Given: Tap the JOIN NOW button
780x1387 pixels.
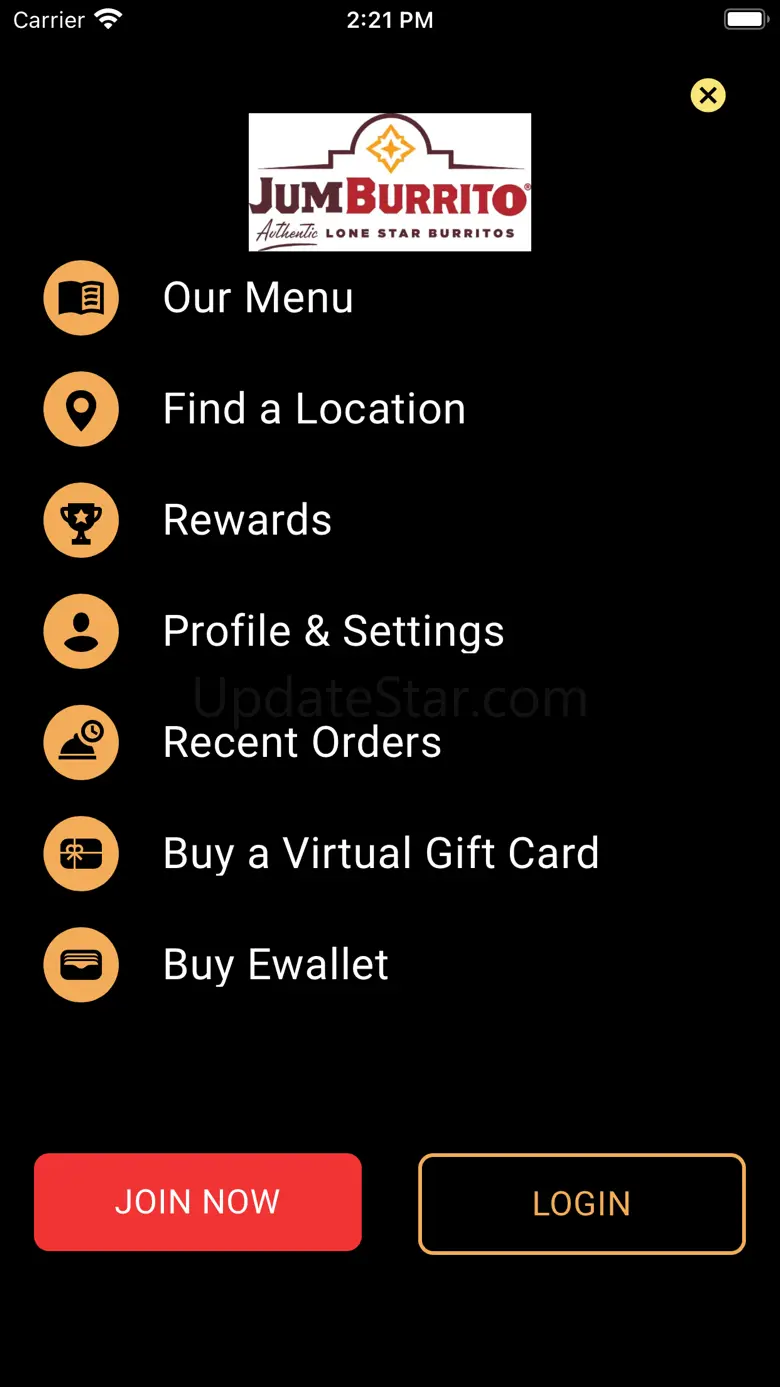Looking at the screenshot, I should [198, 1202].
